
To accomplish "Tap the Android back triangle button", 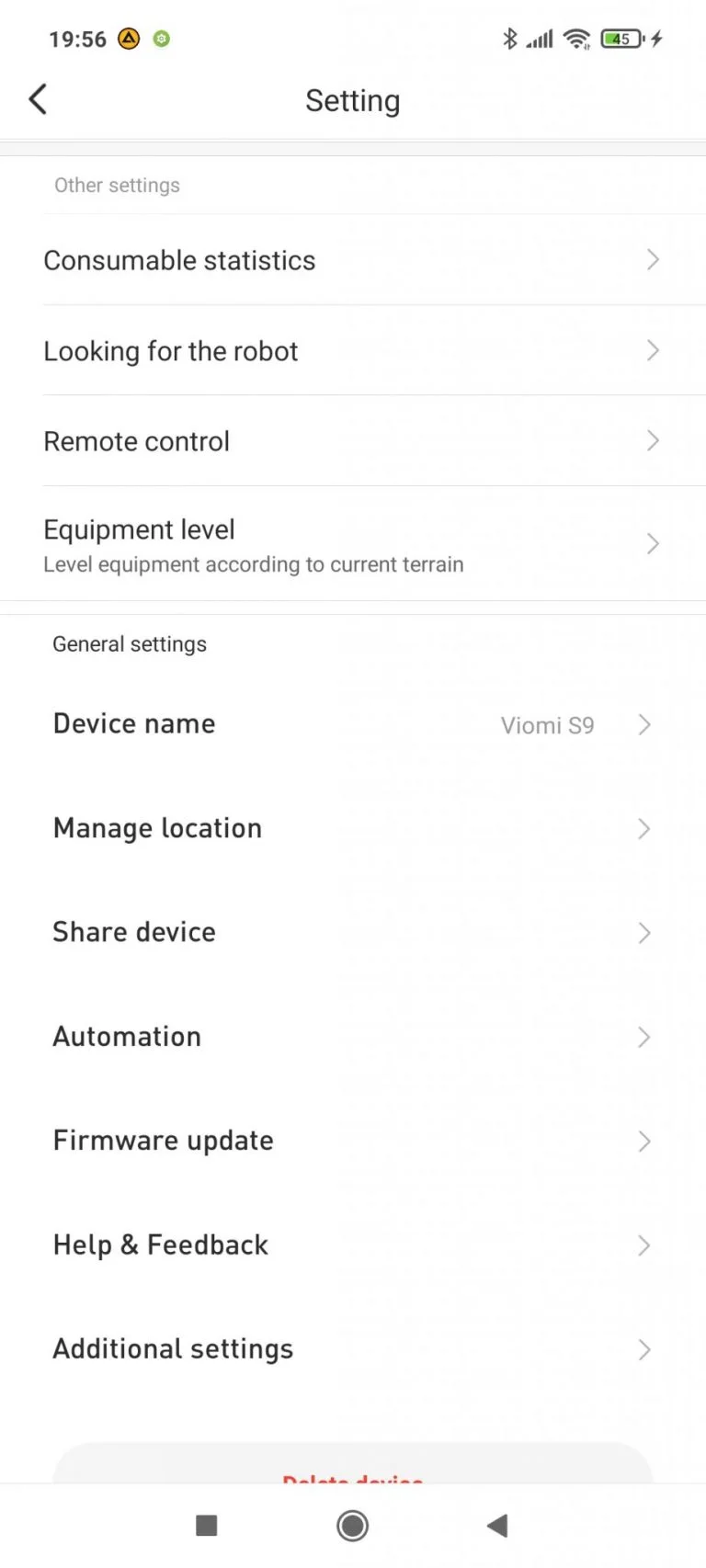I will pyautogui.click(x=497, y=1524).
